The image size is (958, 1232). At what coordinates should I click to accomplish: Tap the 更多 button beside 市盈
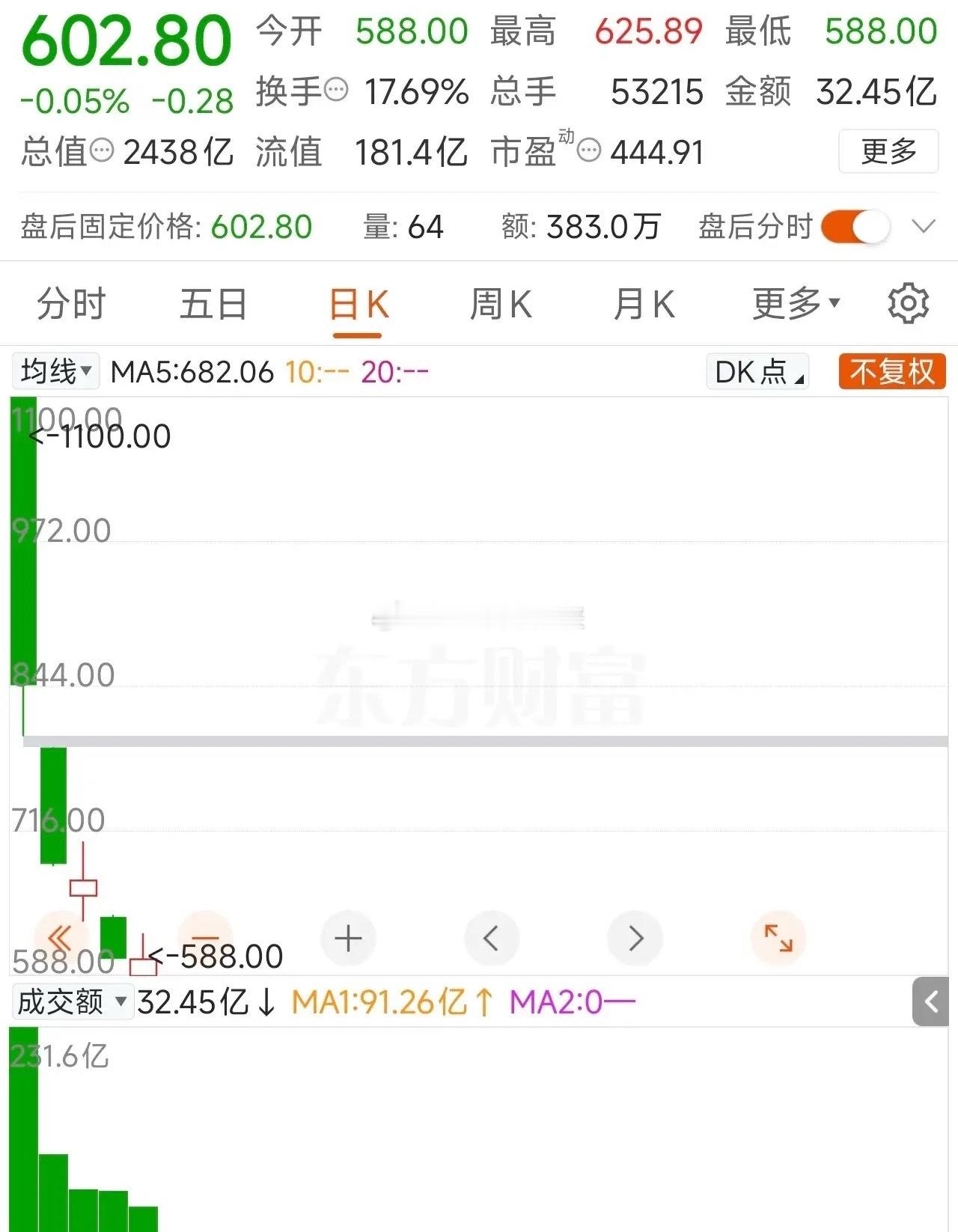(888, 151)
